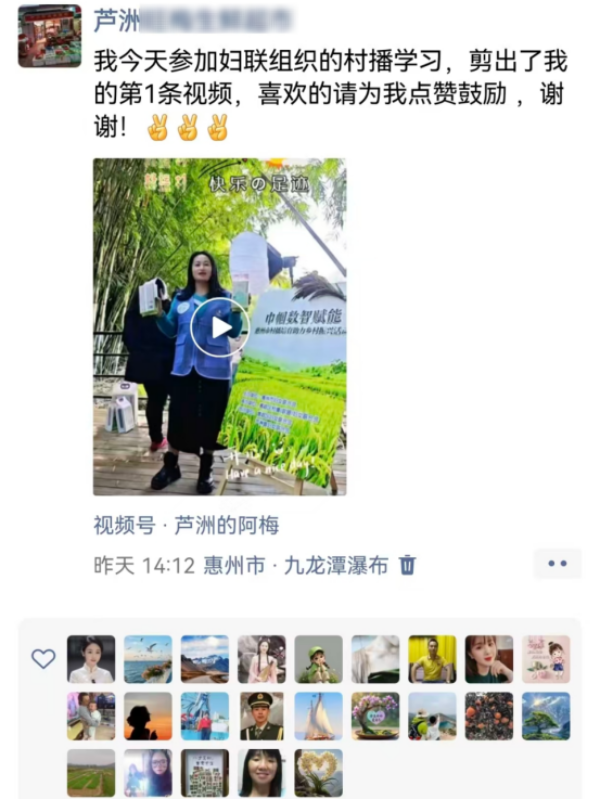
Task: Play the shared video post
Action: coord(220,326)
